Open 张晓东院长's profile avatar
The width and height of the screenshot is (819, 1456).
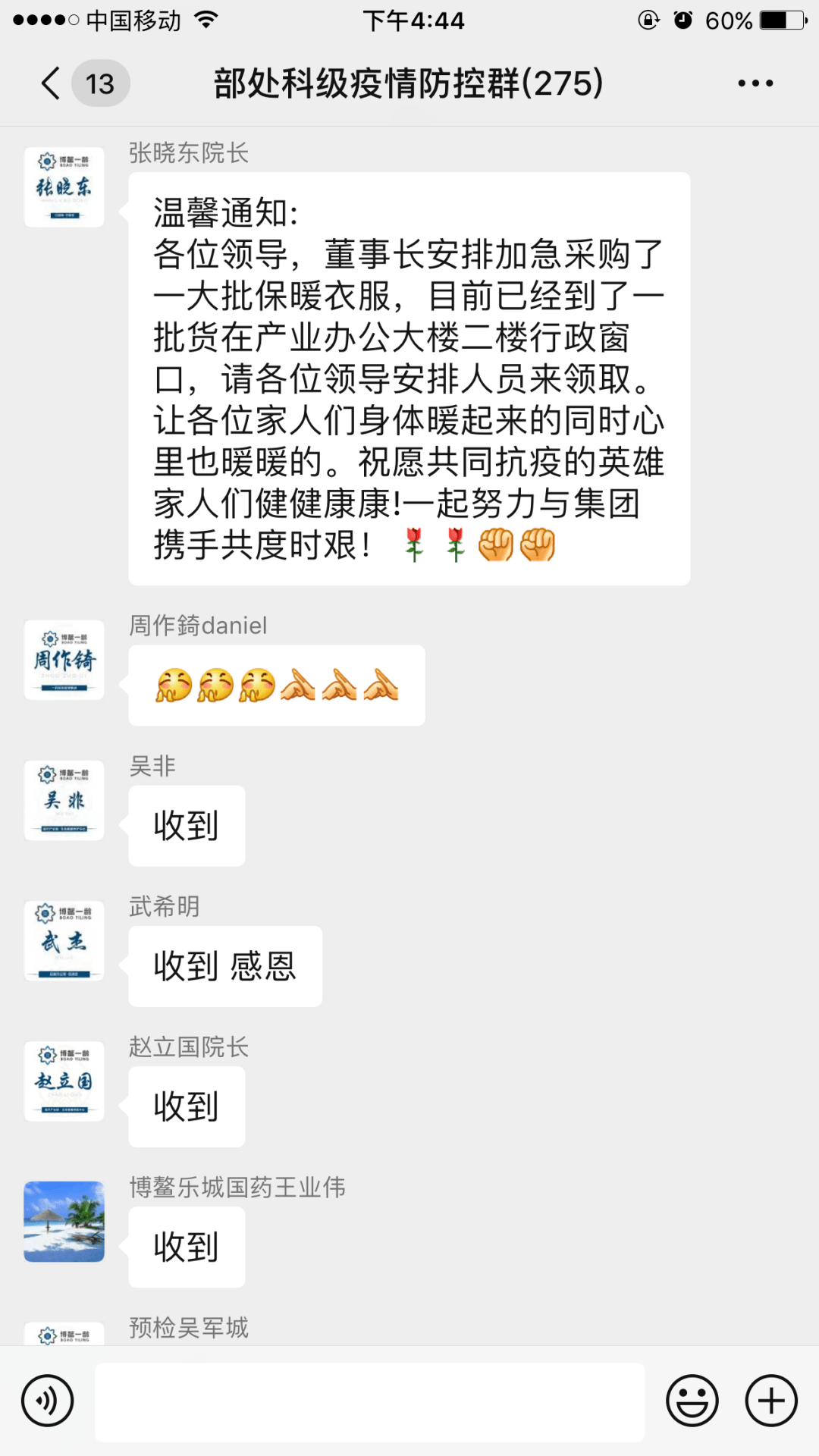point(64,187)
